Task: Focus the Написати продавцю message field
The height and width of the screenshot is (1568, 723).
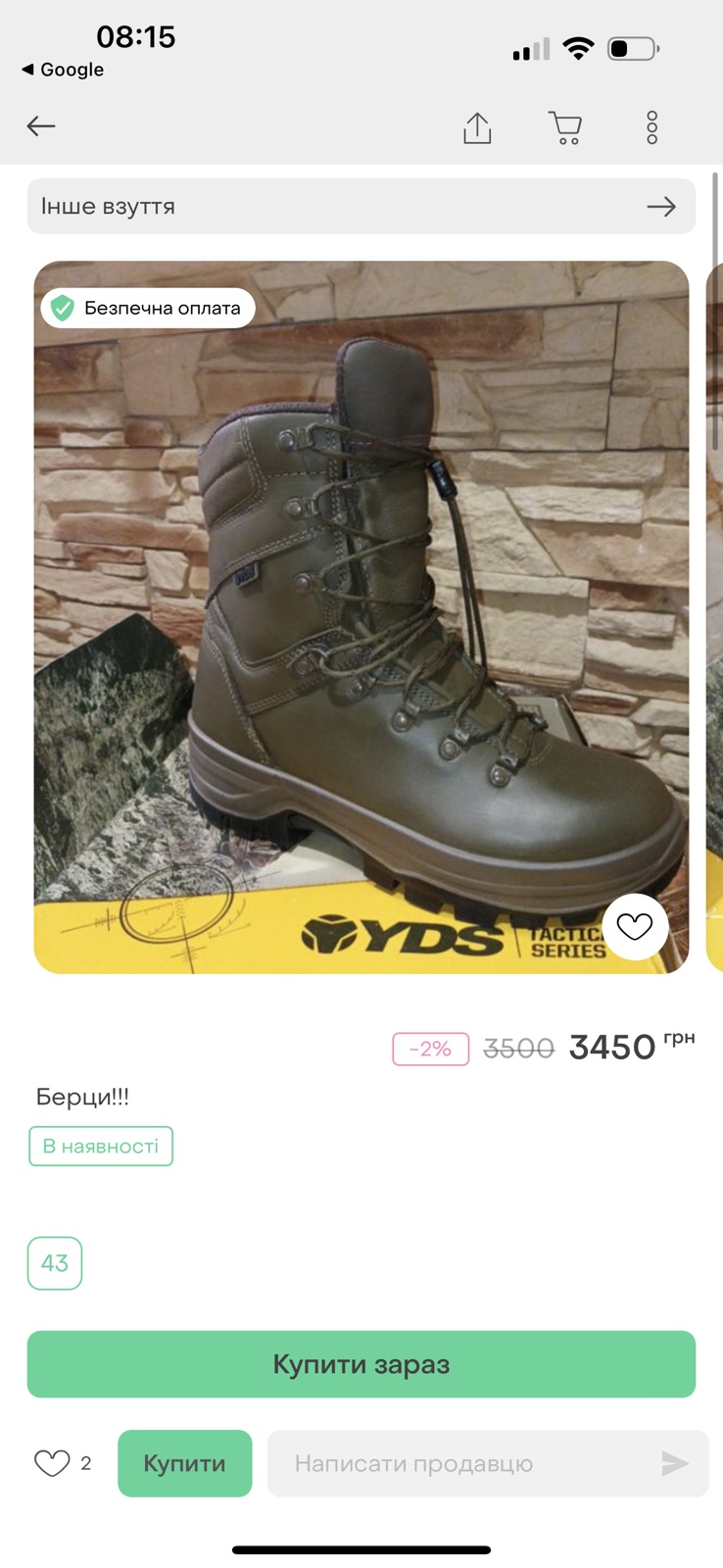Action: 460,1463
